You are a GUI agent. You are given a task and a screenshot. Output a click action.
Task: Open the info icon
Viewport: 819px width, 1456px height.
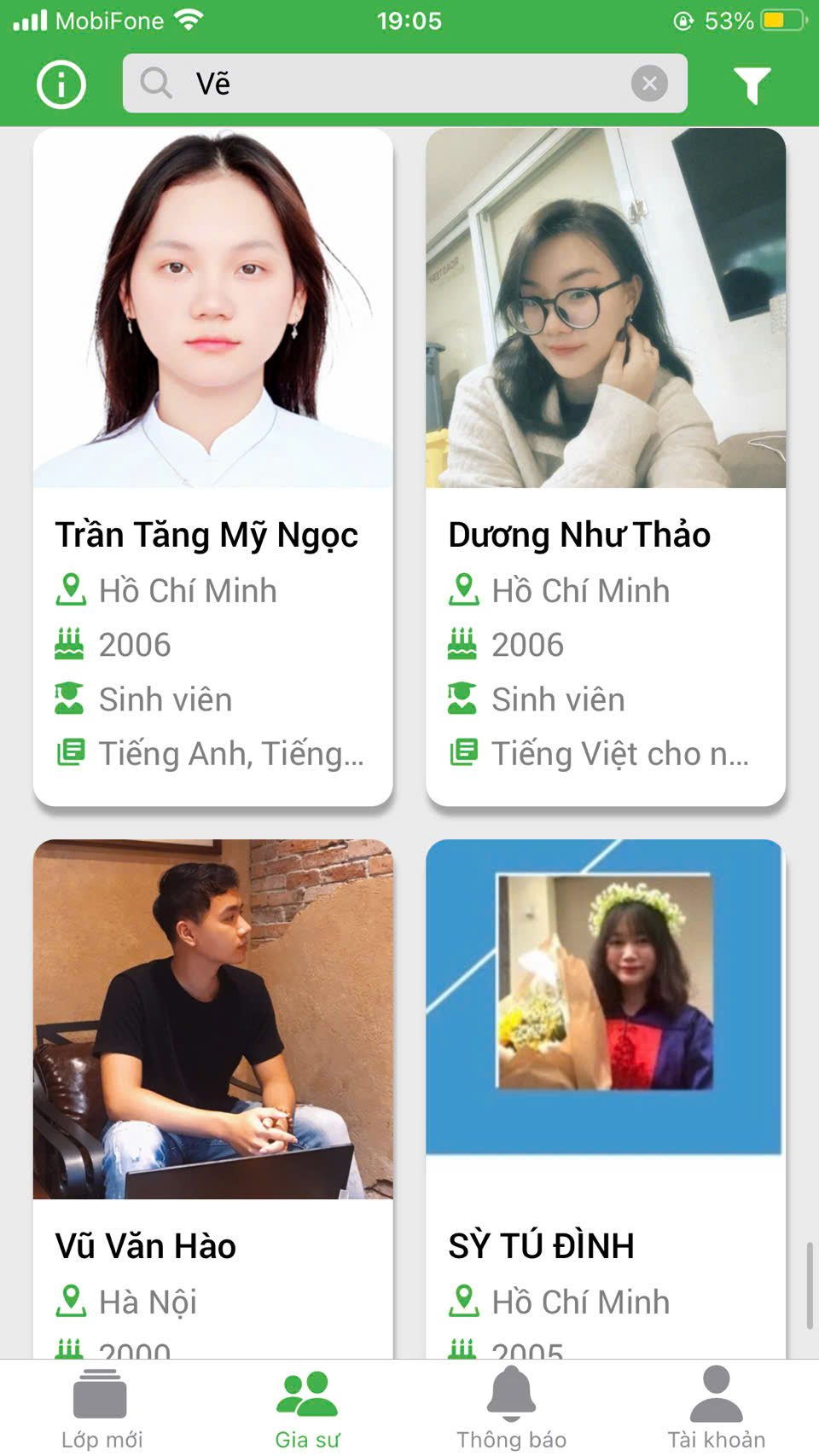point(61,84)
